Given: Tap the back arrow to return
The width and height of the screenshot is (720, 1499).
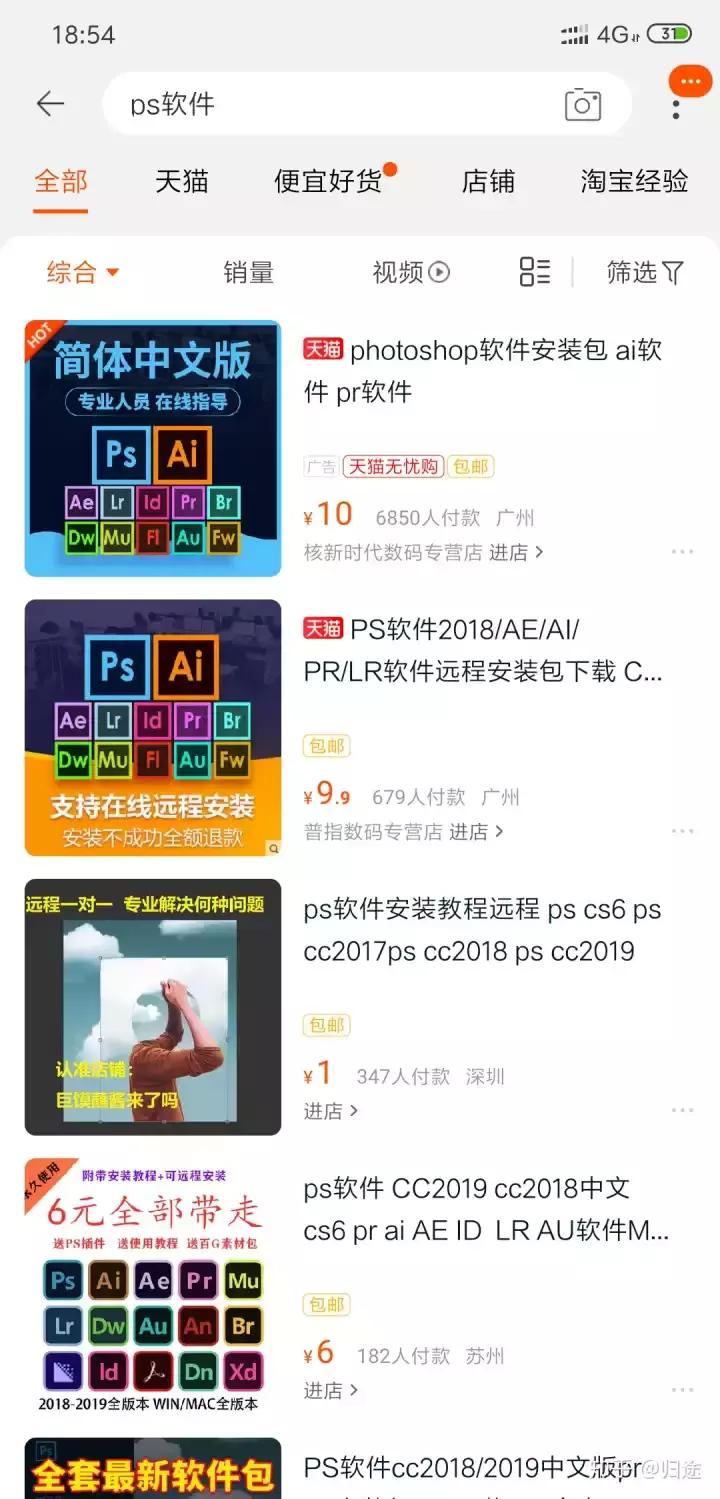Looking at the screenshot, I should pos(50,103).
